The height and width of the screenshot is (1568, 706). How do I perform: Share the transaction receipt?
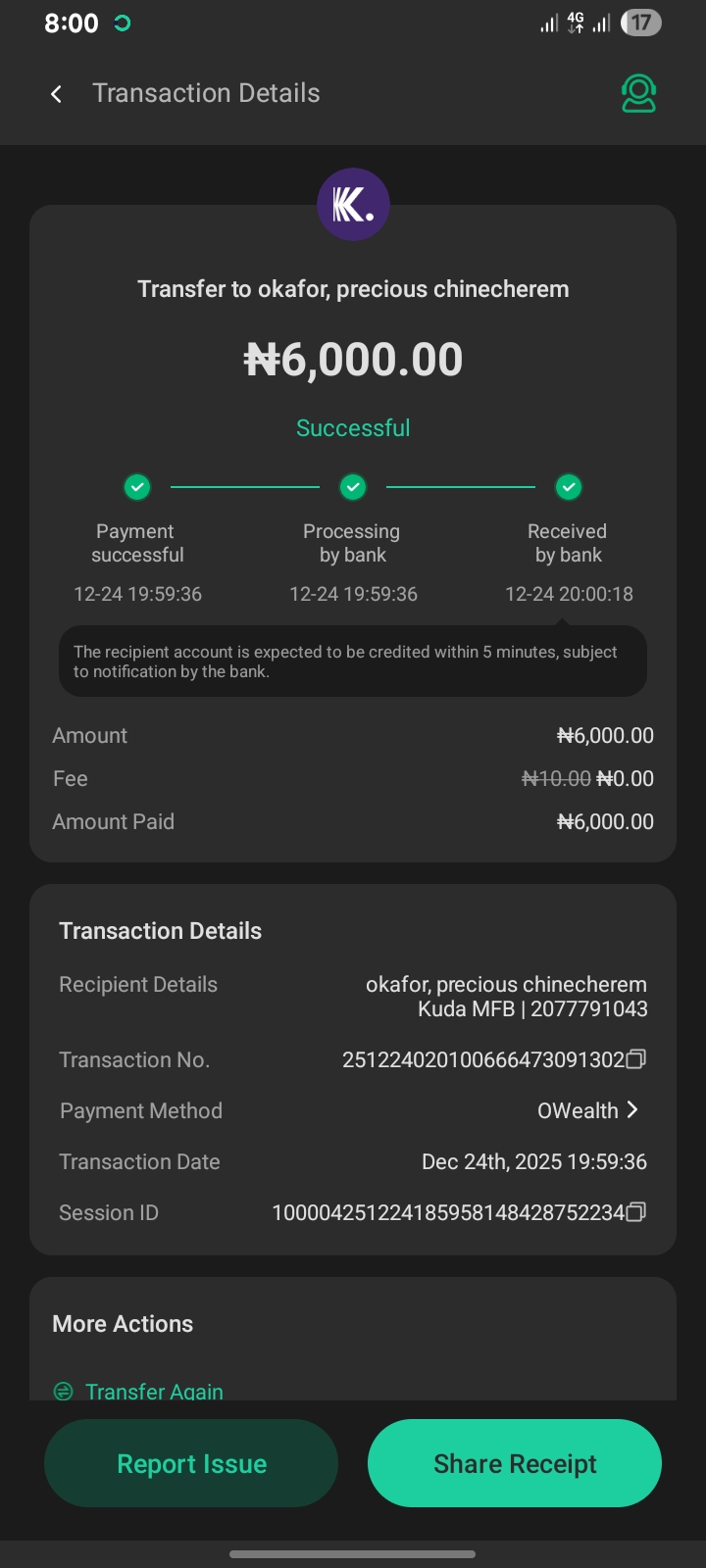point(515,1463)
